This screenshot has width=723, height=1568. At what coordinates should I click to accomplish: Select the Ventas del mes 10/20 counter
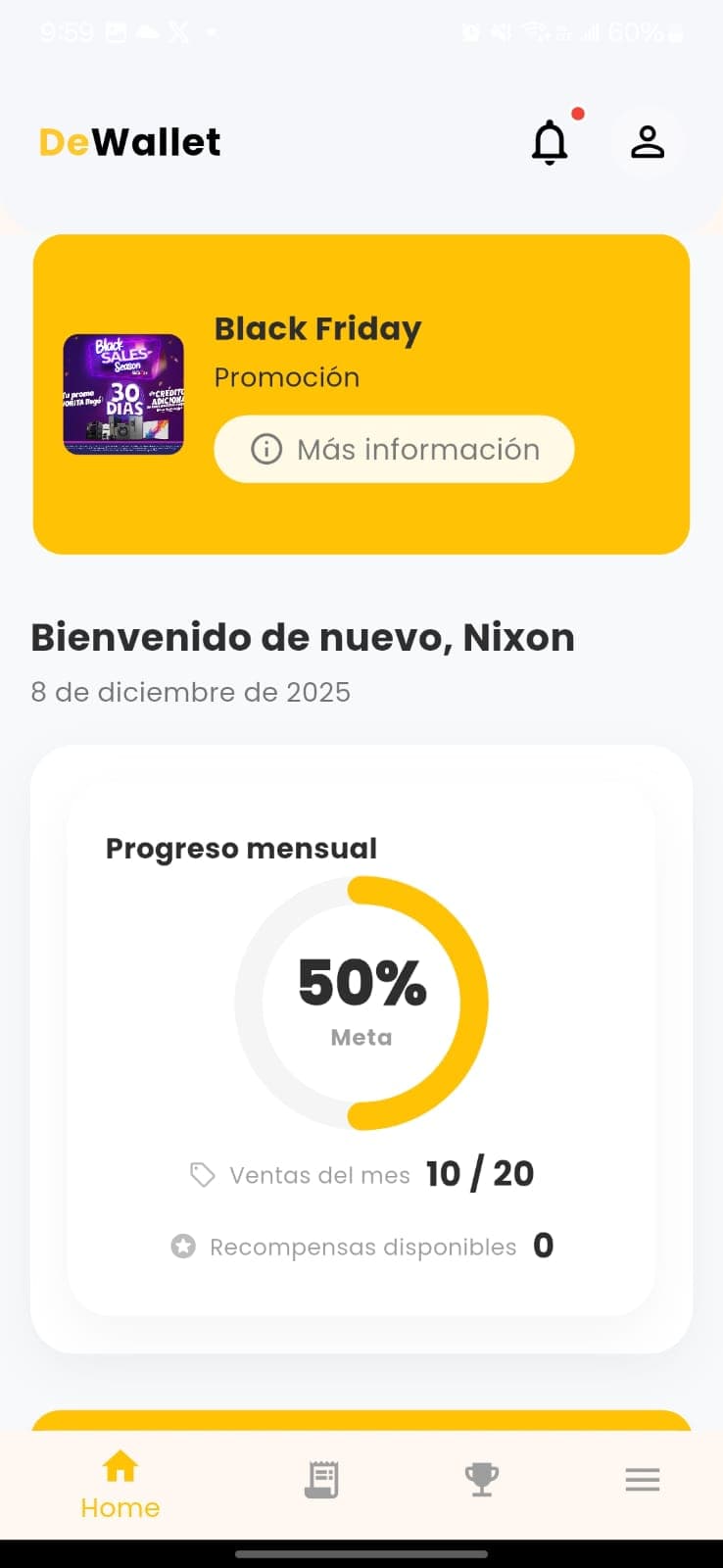(x=479, y=1174)
